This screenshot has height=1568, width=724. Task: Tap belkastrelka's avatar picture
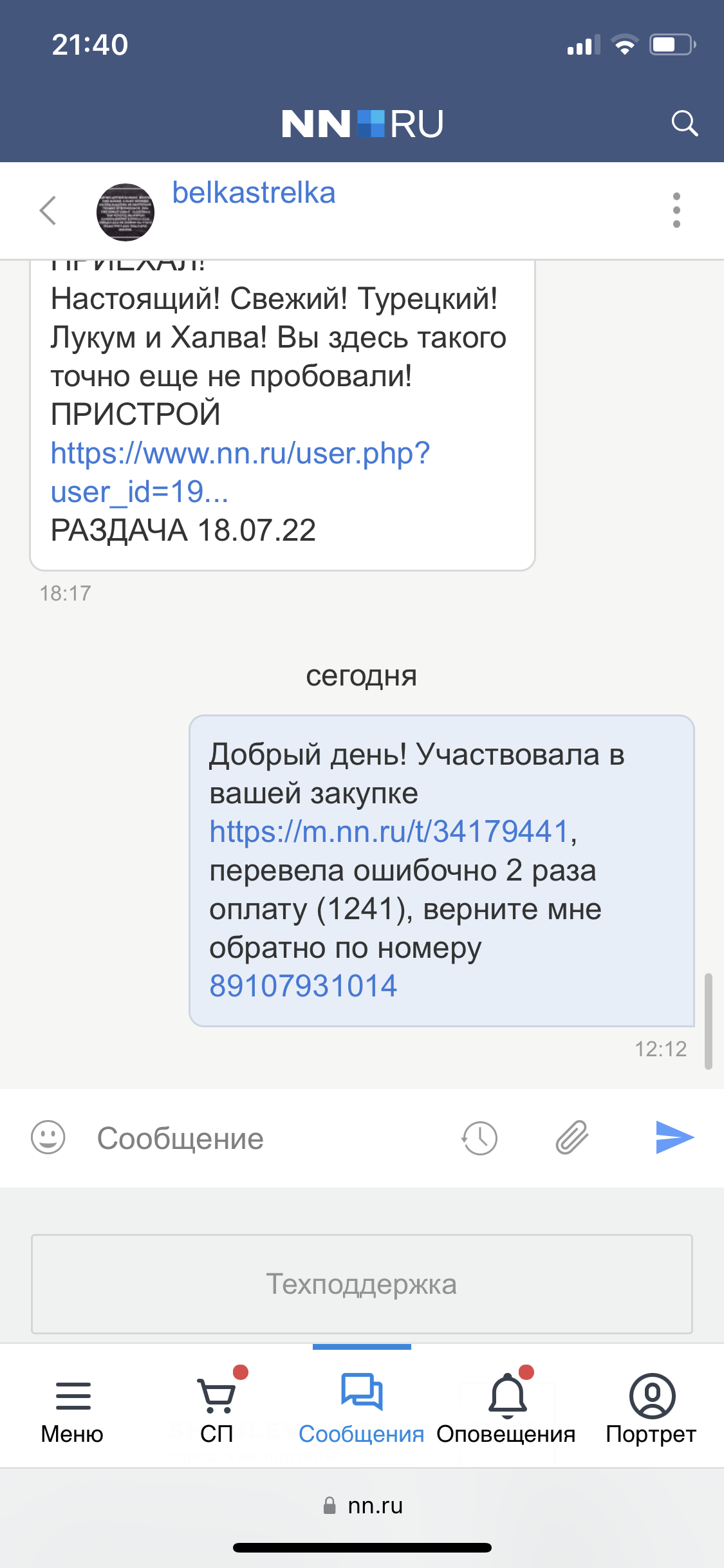point(125,212)
